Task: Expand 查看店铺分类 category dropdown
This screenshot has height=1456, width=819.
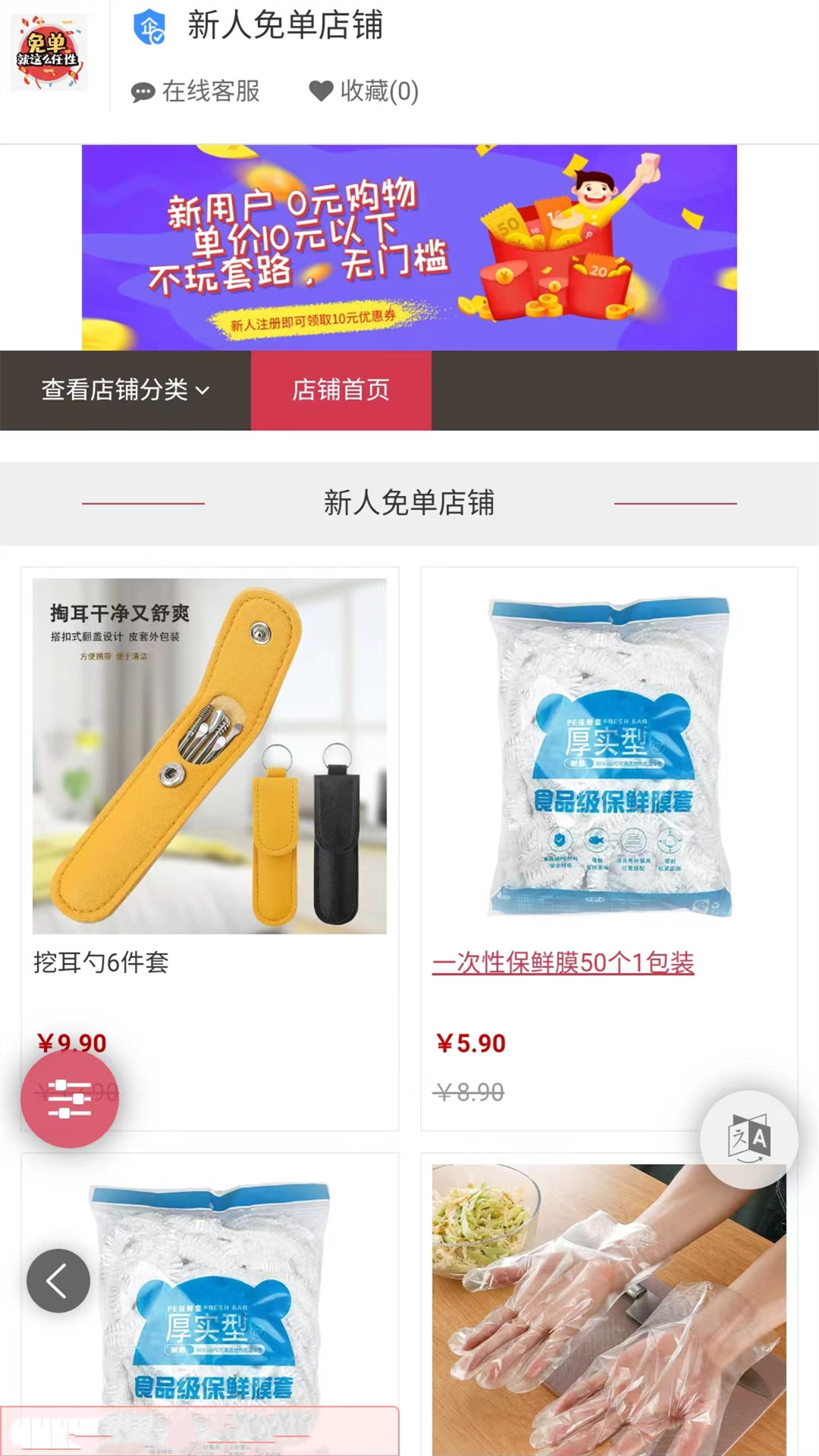Action: point(126,390)
